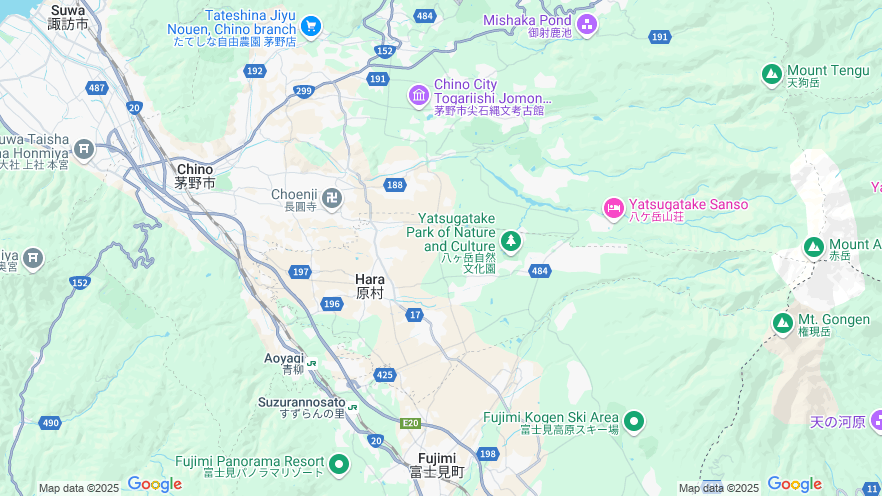The height and width of the screenshot is (496, 882).
Task: Select Tateshina Jiyu Nouen shopping marker
Action: click(310, 25)
